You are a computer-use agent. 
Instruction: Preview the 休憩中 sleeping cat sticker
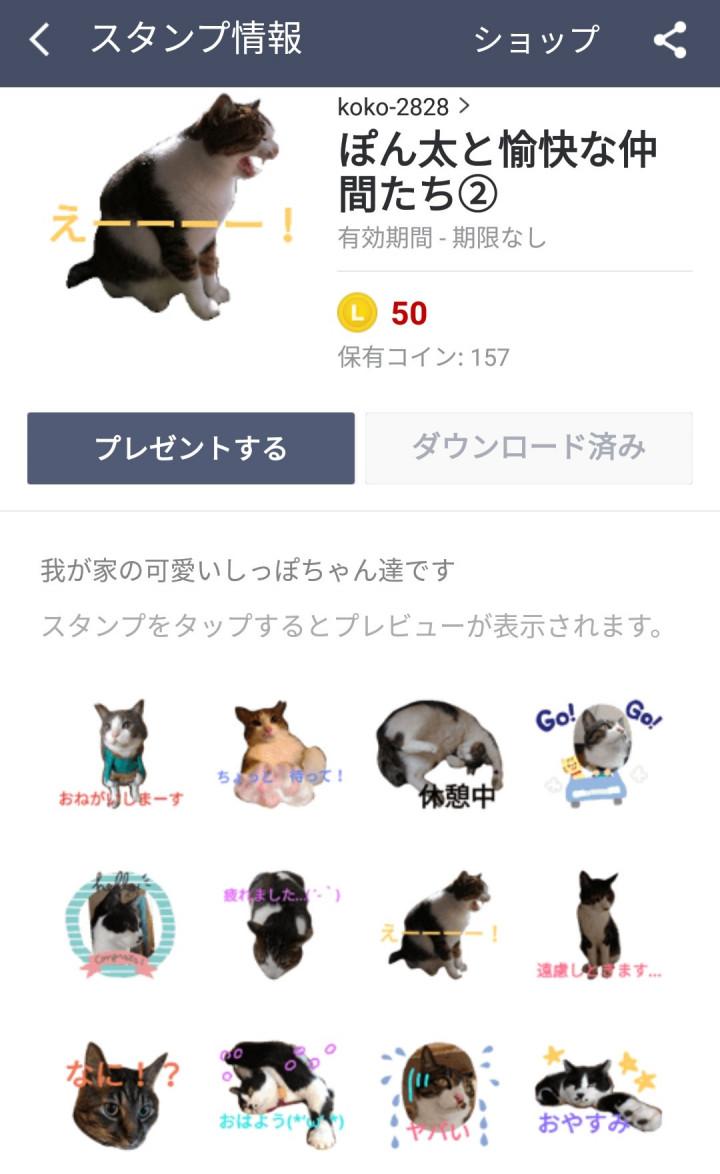[440, 754]
